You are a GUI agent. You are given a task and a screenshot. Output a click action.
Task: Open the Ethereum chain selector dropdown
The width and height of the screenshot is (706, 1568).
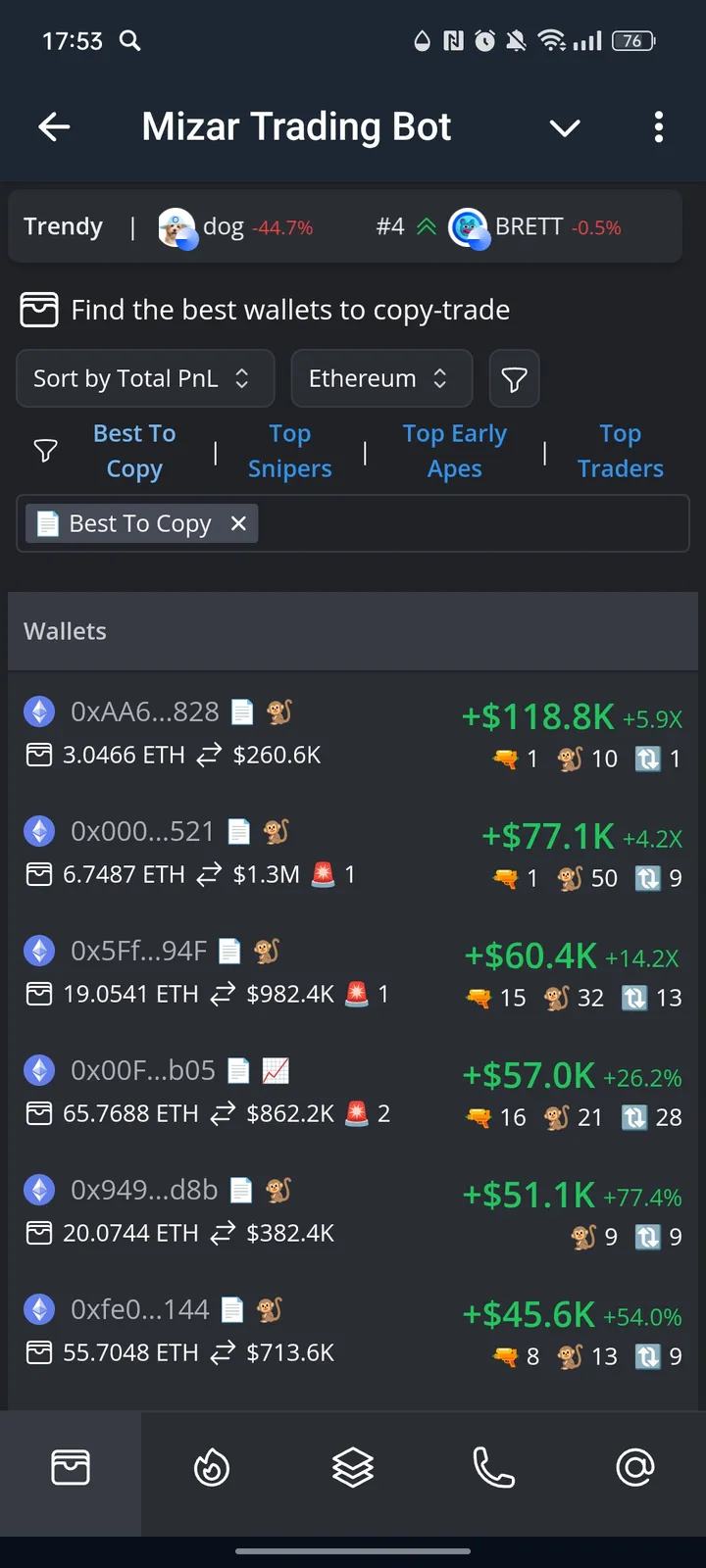pyautogui.click(x=381, y=378)
